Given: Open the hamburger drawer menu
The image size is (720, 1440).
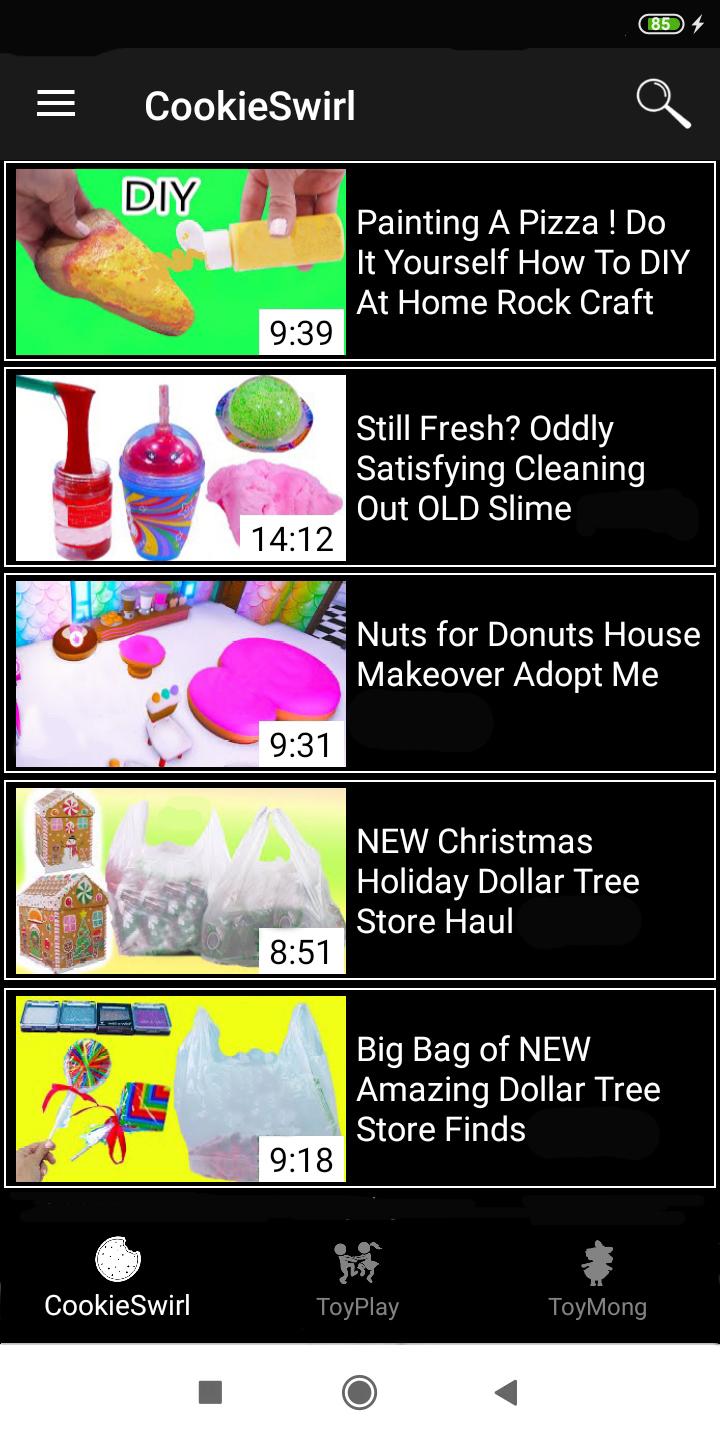Looking at the screenshot, I should pyautogui.click(x=56, y=104).
